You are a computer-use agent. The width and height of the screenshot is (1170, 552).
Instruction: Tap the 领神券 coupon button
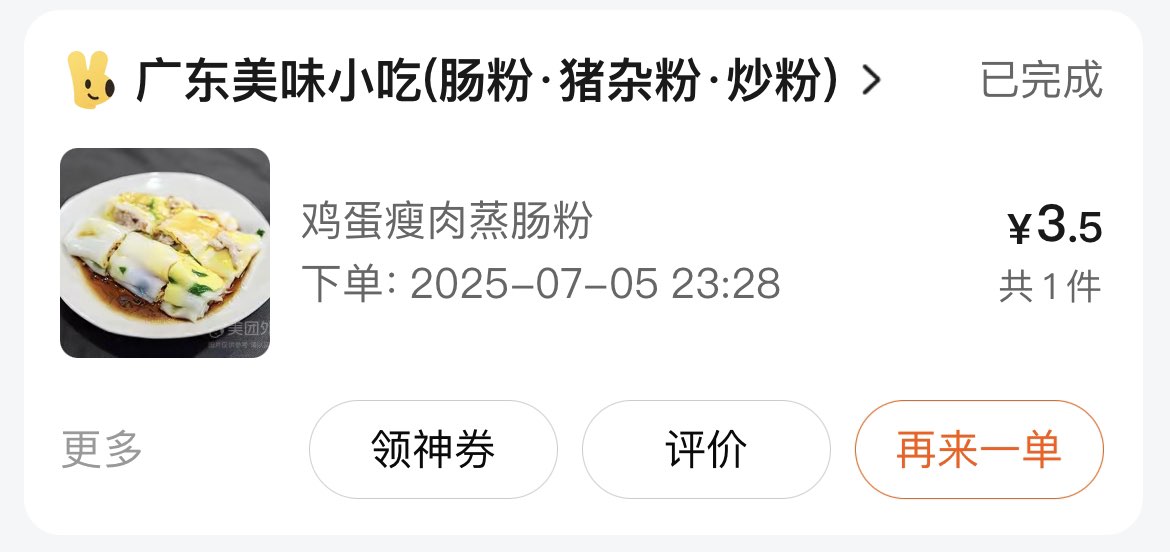[x=433, y=450]
